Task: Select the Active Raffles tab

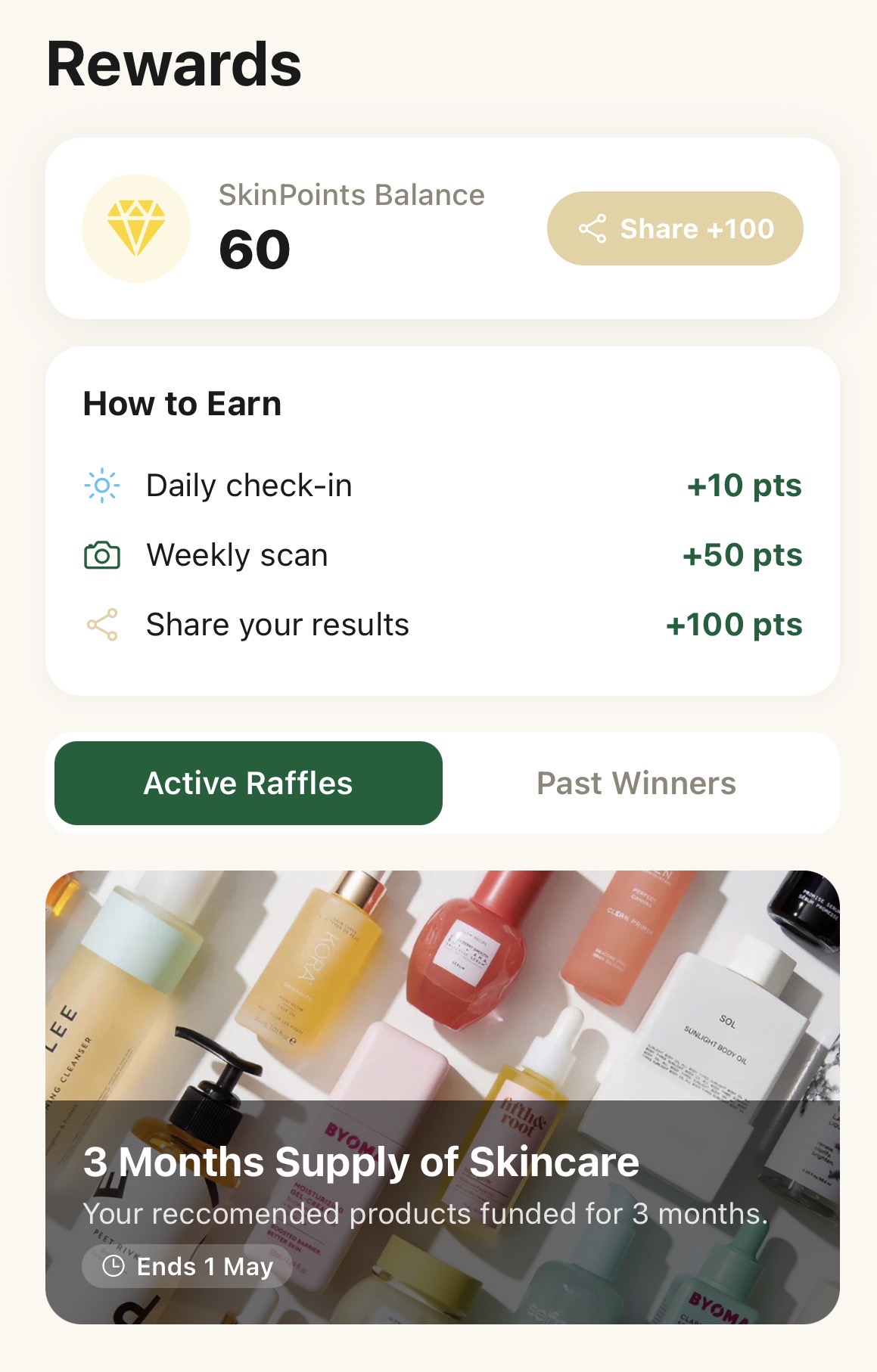Action: [x=247, y=783]
